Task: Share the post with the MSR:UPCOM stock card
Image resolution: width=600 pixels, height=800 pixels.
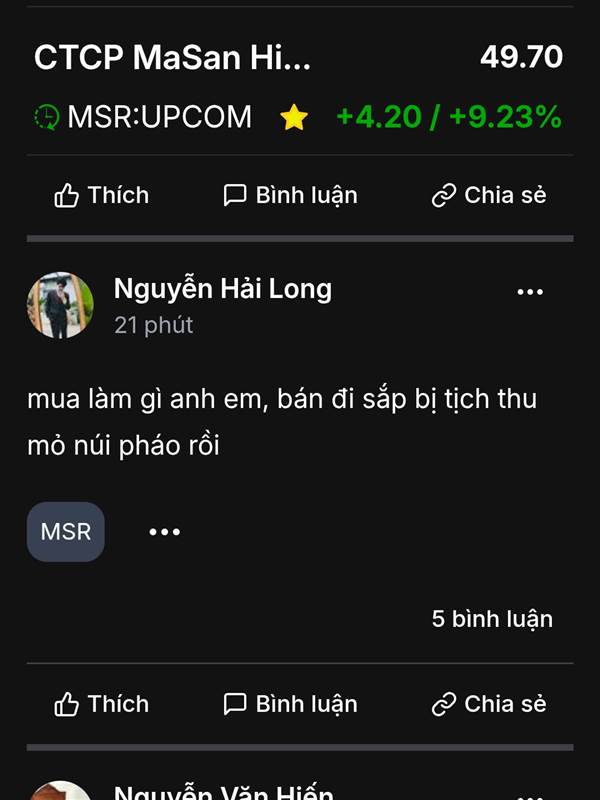Action: (489, 195)
